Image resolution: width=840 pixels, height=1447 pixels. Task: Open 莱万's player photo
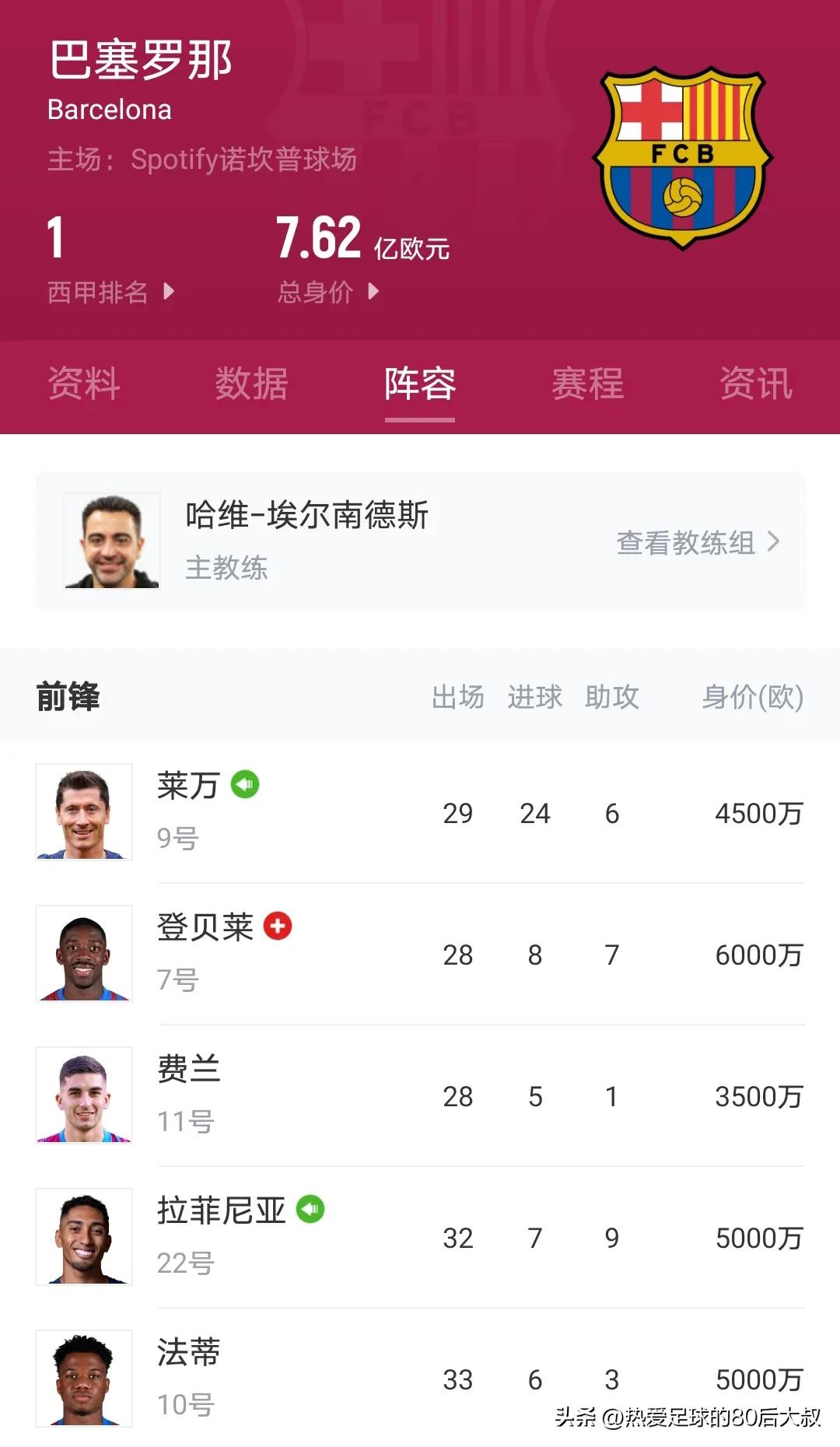[85, 811]
